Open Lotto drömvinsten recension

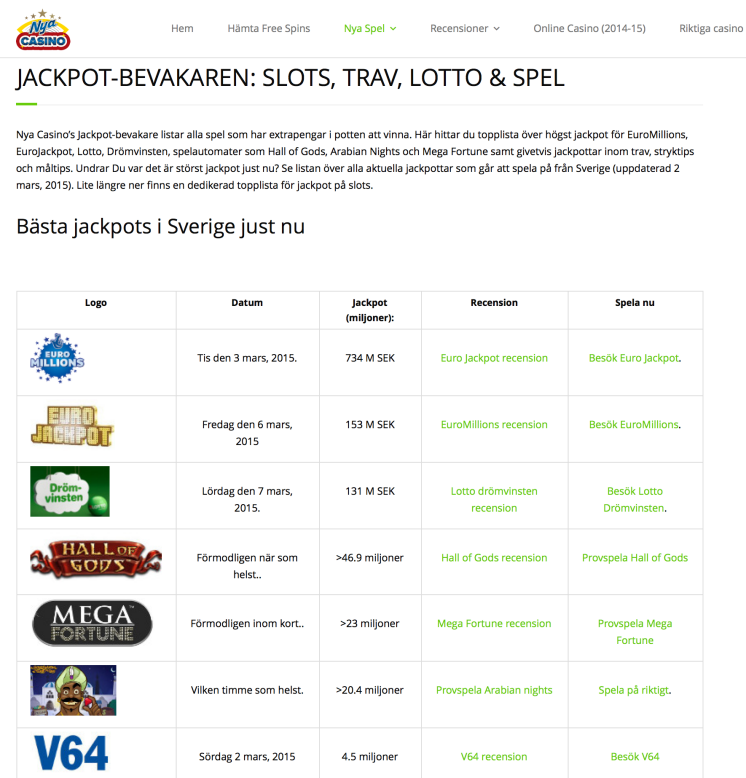(494, 499)
